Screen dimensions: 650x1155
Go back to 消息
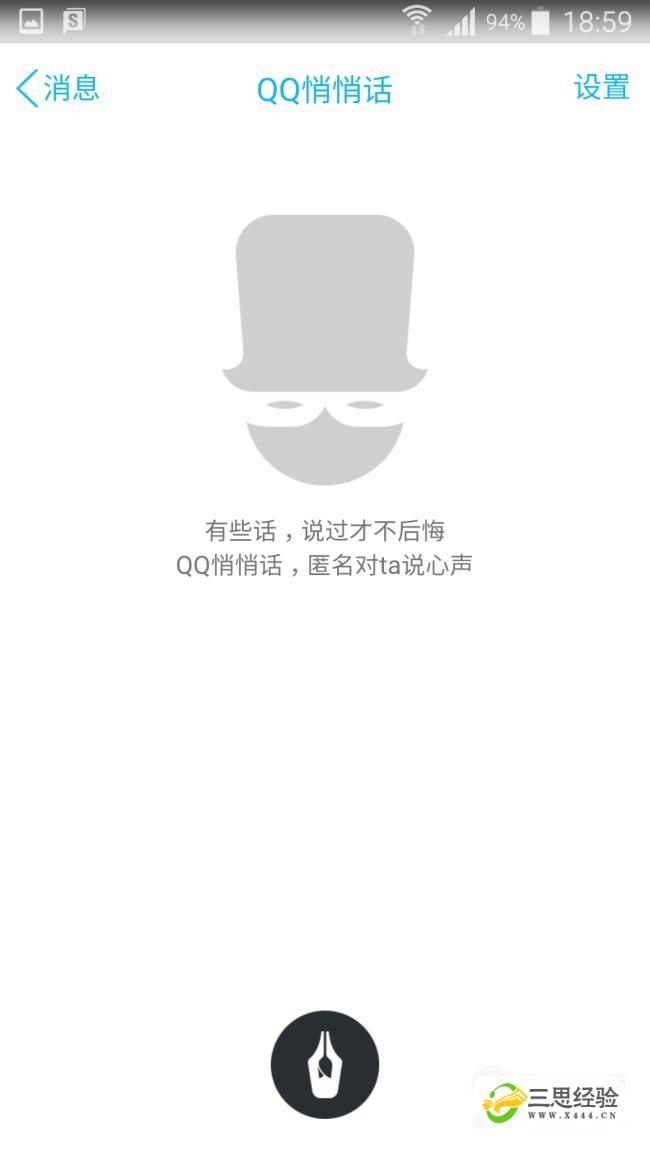[57, 88]
